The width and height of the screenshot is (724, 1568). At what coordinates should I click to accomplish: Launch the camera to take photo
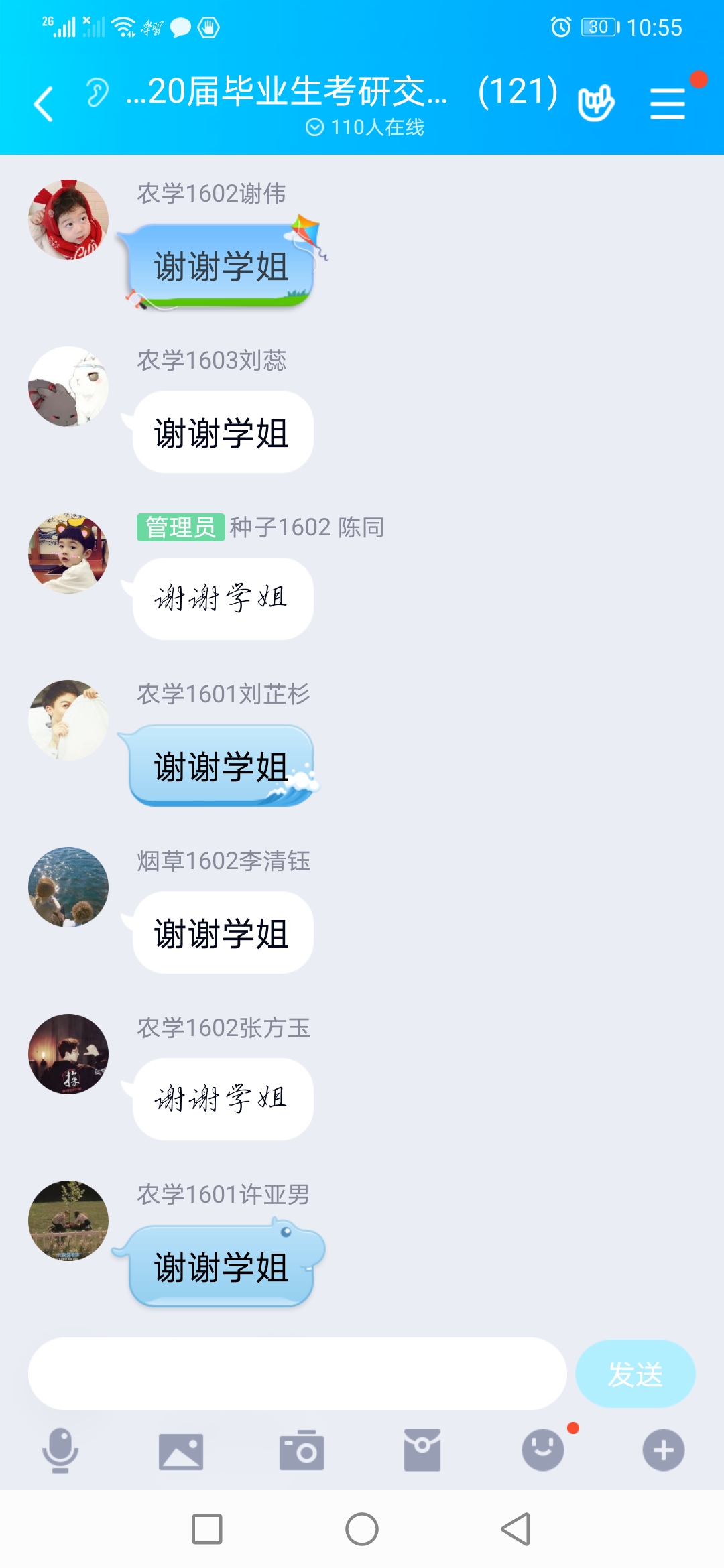302,1451
